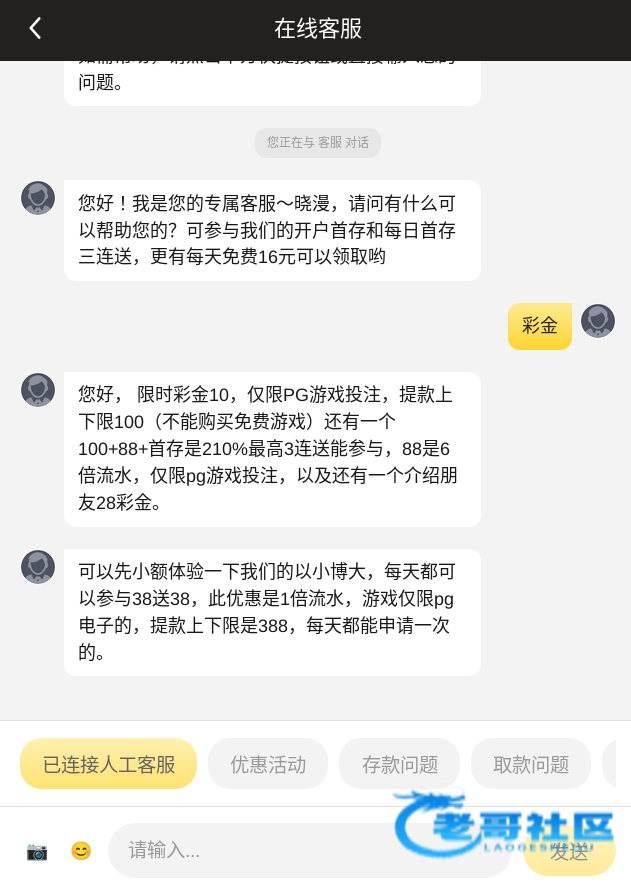Open the emoji picker

[81, 851]
